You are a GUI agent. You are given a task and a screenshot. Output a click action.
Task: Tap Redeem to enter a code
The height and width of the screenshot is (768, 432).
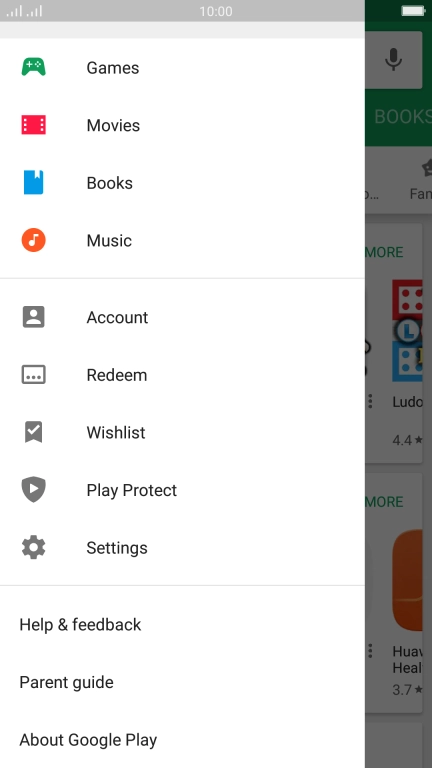tap(182, 375)
